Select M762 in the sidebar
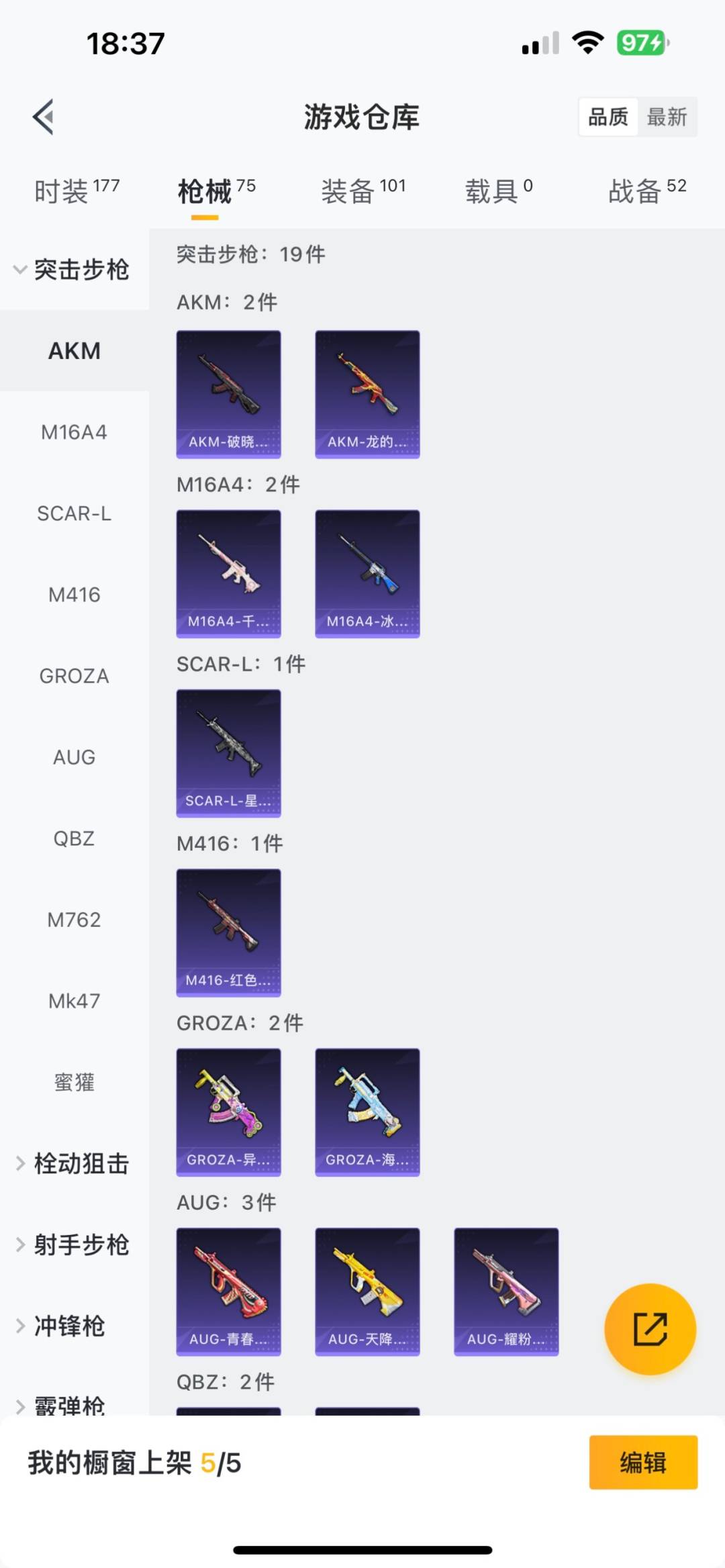The height and width of the screenshot is (1568, 725). click(x=74, y=920)
